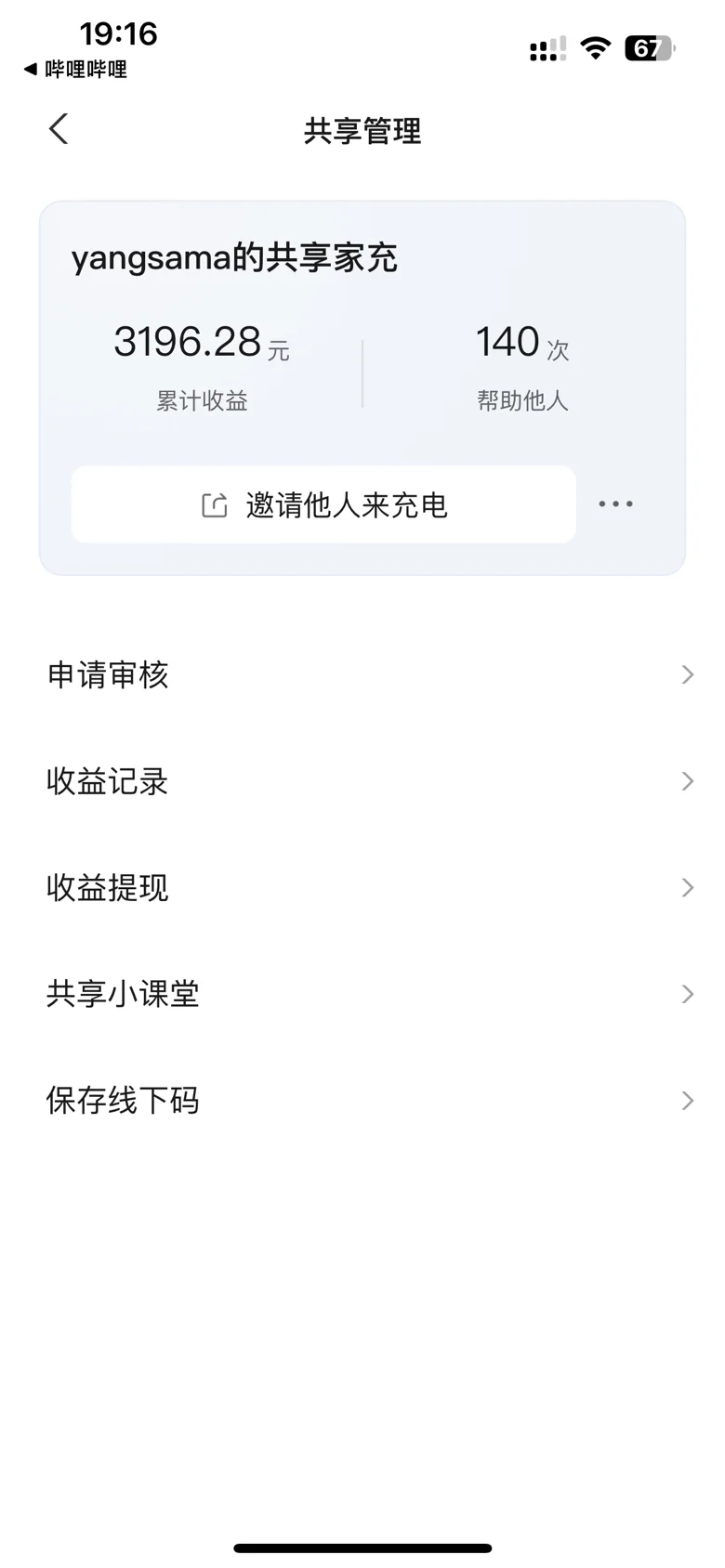Open 共享小课堂

(362, 994)
